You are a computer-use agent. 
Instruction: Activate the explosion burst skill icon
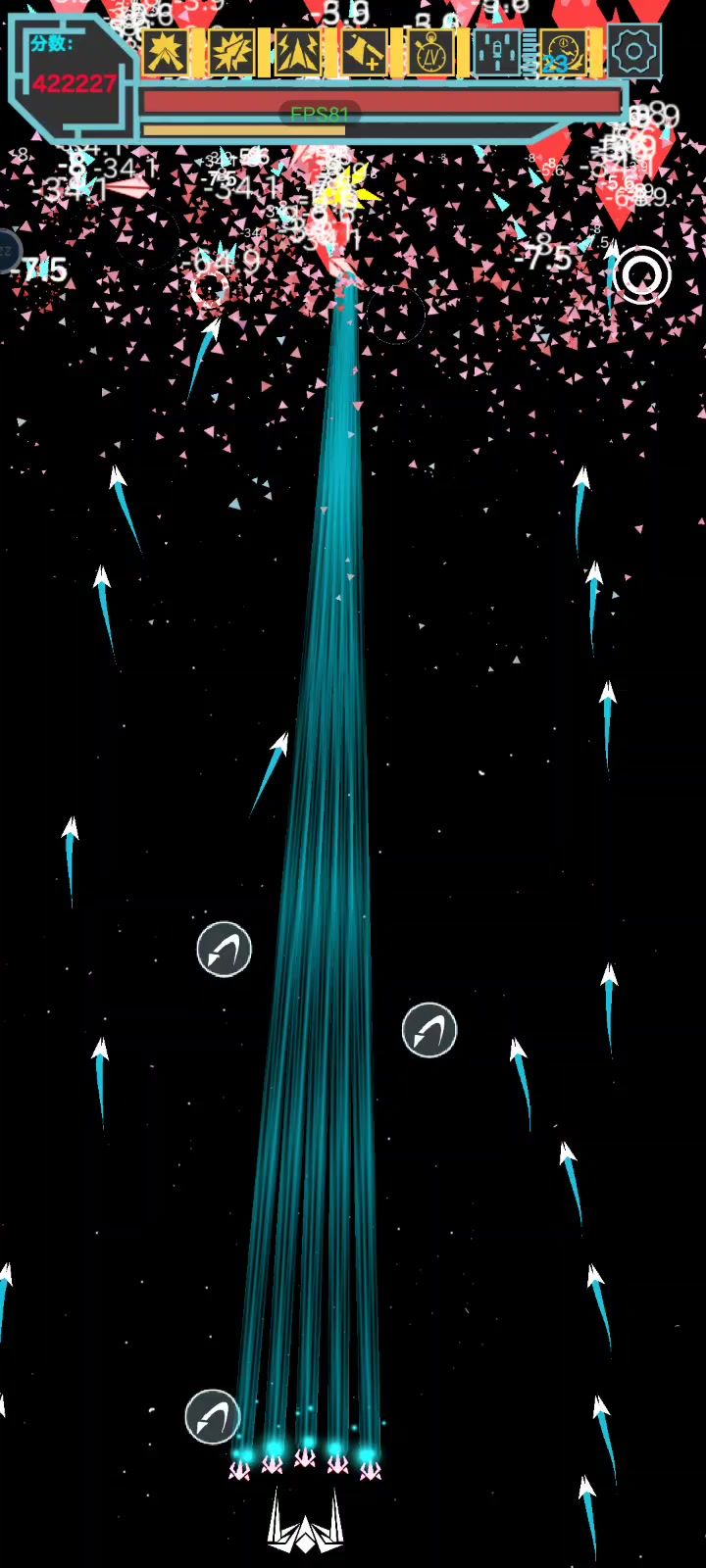point(165,52)
